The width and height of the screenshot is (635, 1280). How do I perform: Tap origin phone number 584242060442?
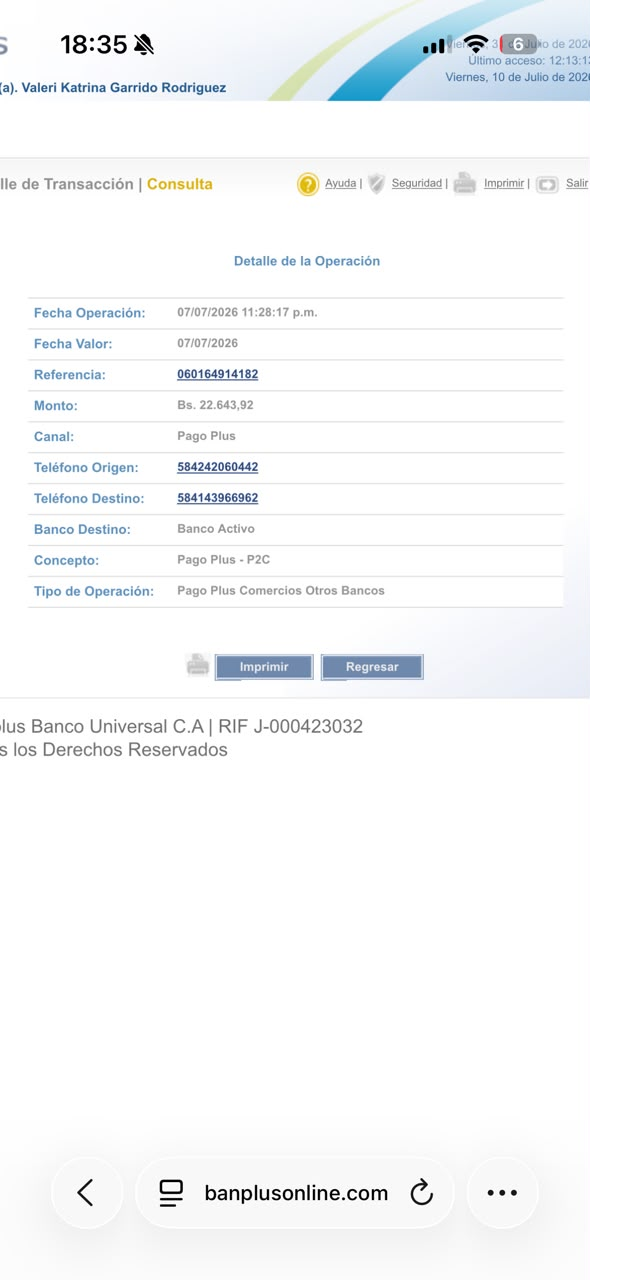click(217, 468)
